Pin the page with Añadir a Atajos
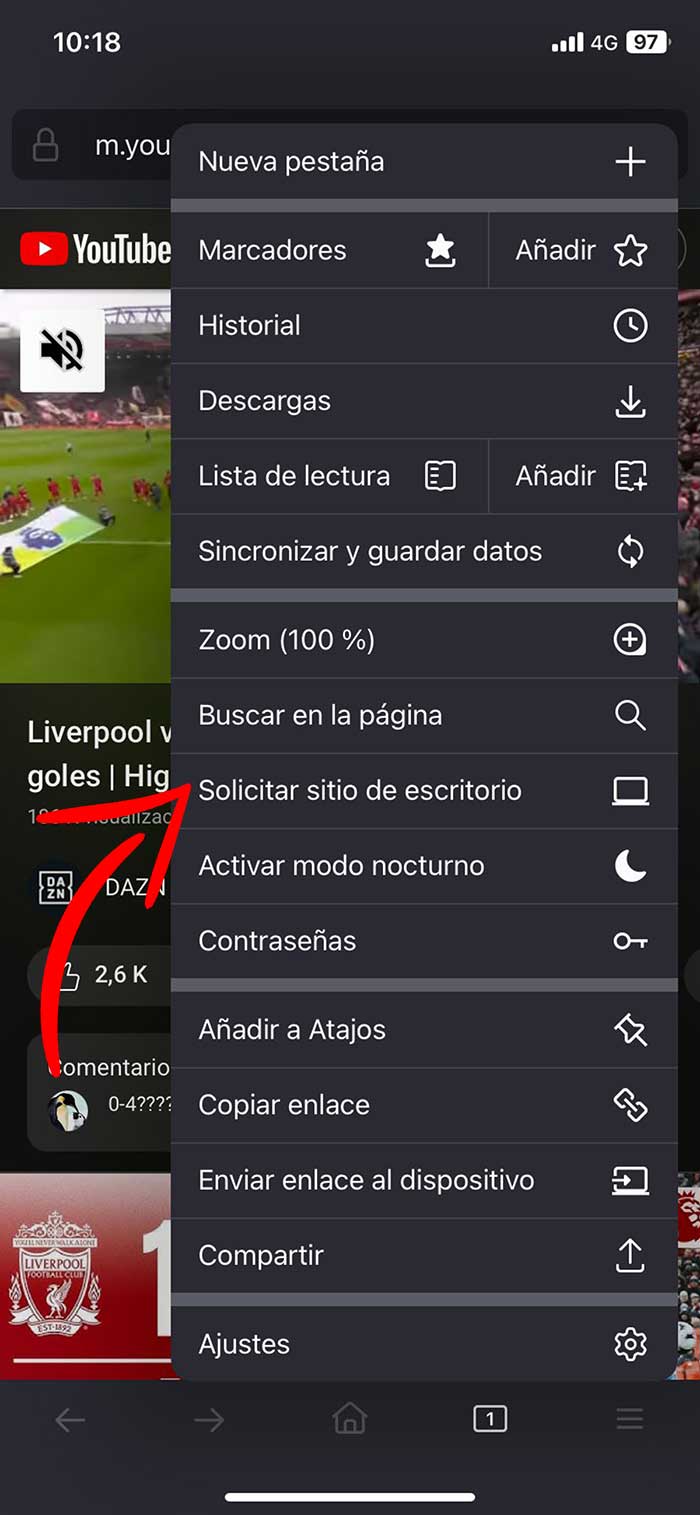The height and width of the screenshot is (1515, 700). [x=423, y=1030]
